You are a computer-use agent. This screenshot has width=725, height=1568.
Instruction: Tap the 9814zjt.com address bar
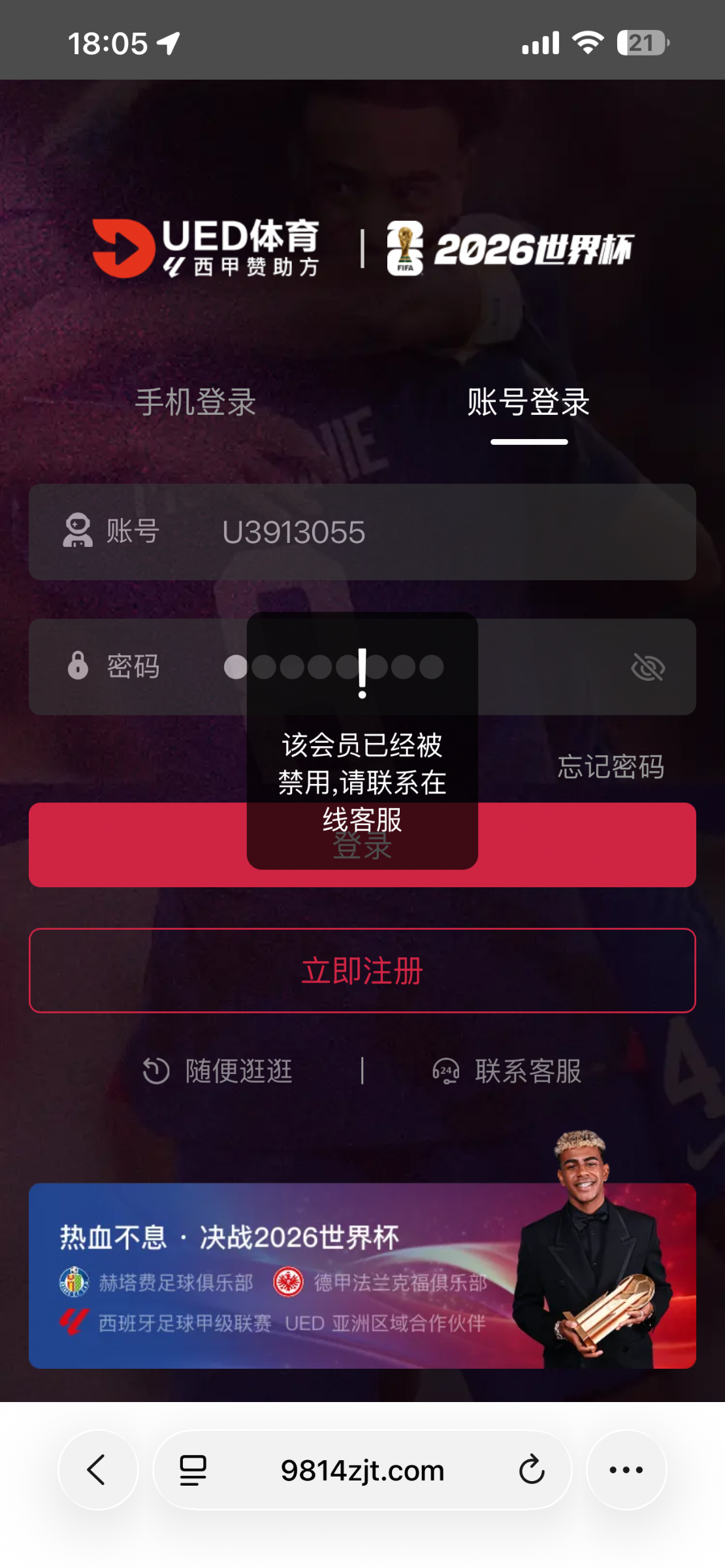[x=362, y=1471]
